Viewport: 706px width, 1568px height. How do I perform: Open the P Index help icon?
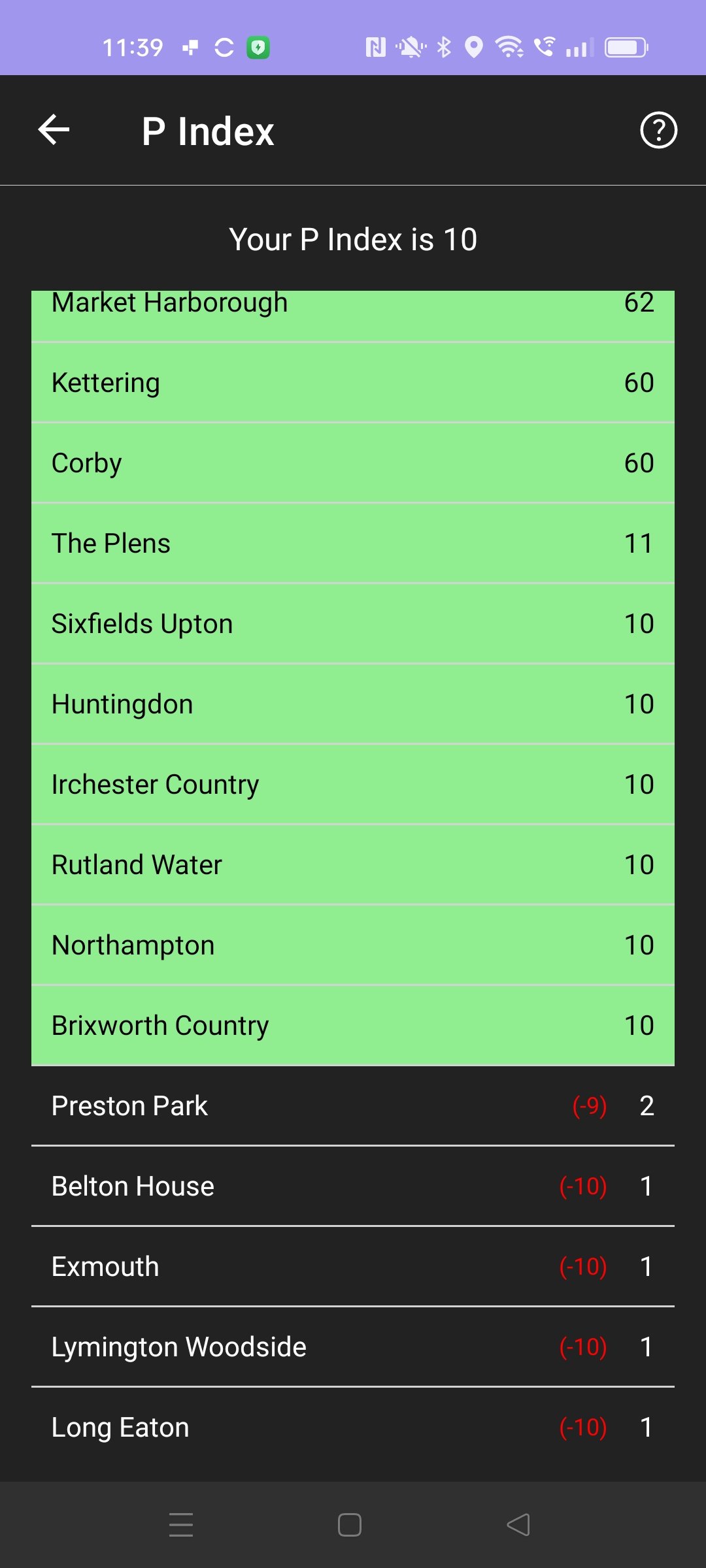[658, 130]
